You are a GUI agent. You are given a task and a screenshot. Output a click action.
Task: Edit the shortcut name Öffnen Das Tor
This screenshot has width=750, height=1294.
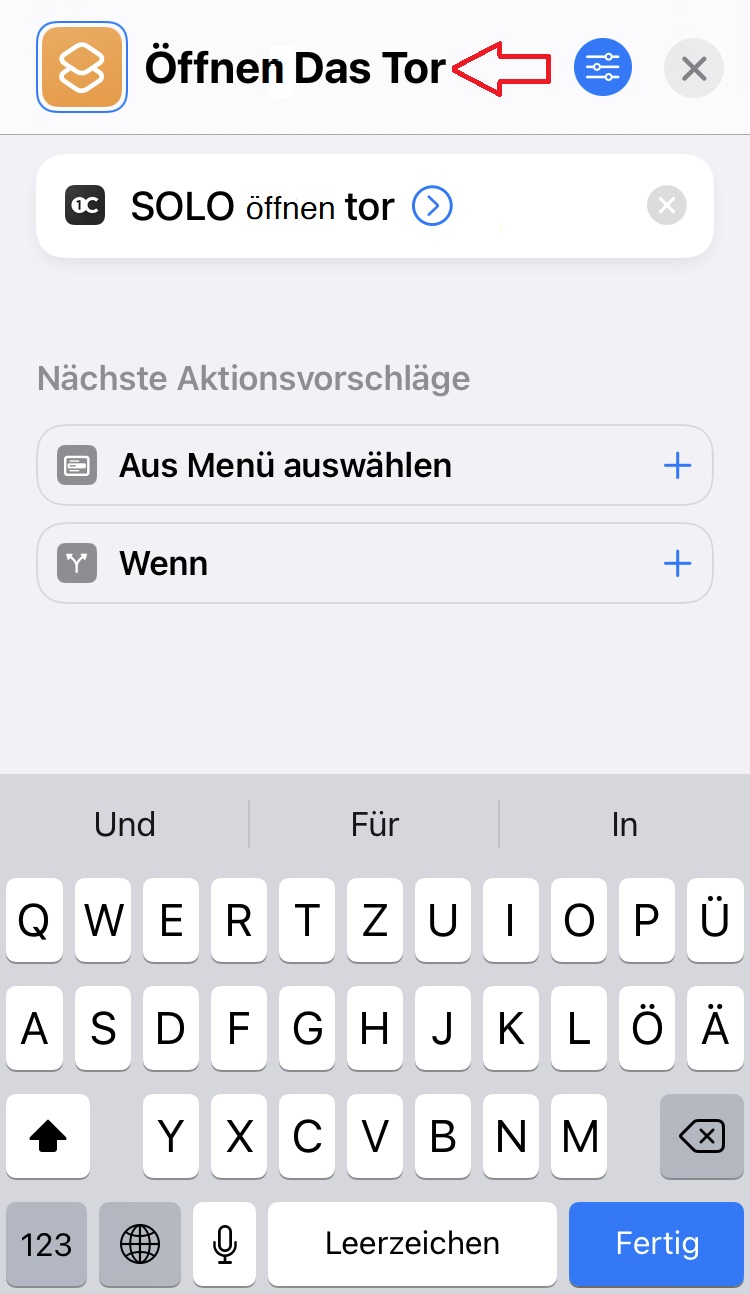click(295, 68)
